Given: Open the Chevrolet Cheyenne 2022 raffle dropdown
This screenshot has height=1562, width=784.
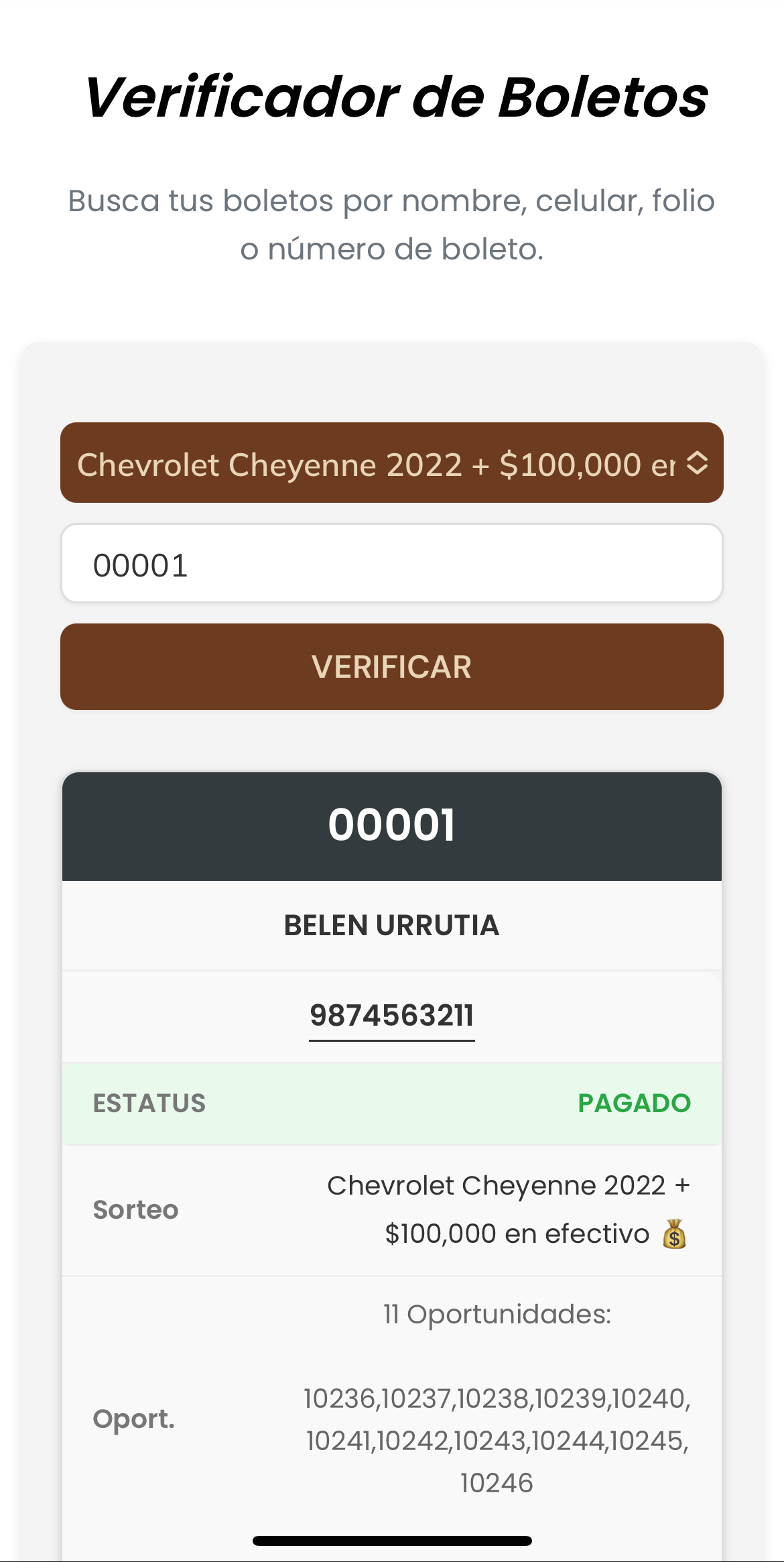Looking at the screenshot, I should click(x=391, y=463).
